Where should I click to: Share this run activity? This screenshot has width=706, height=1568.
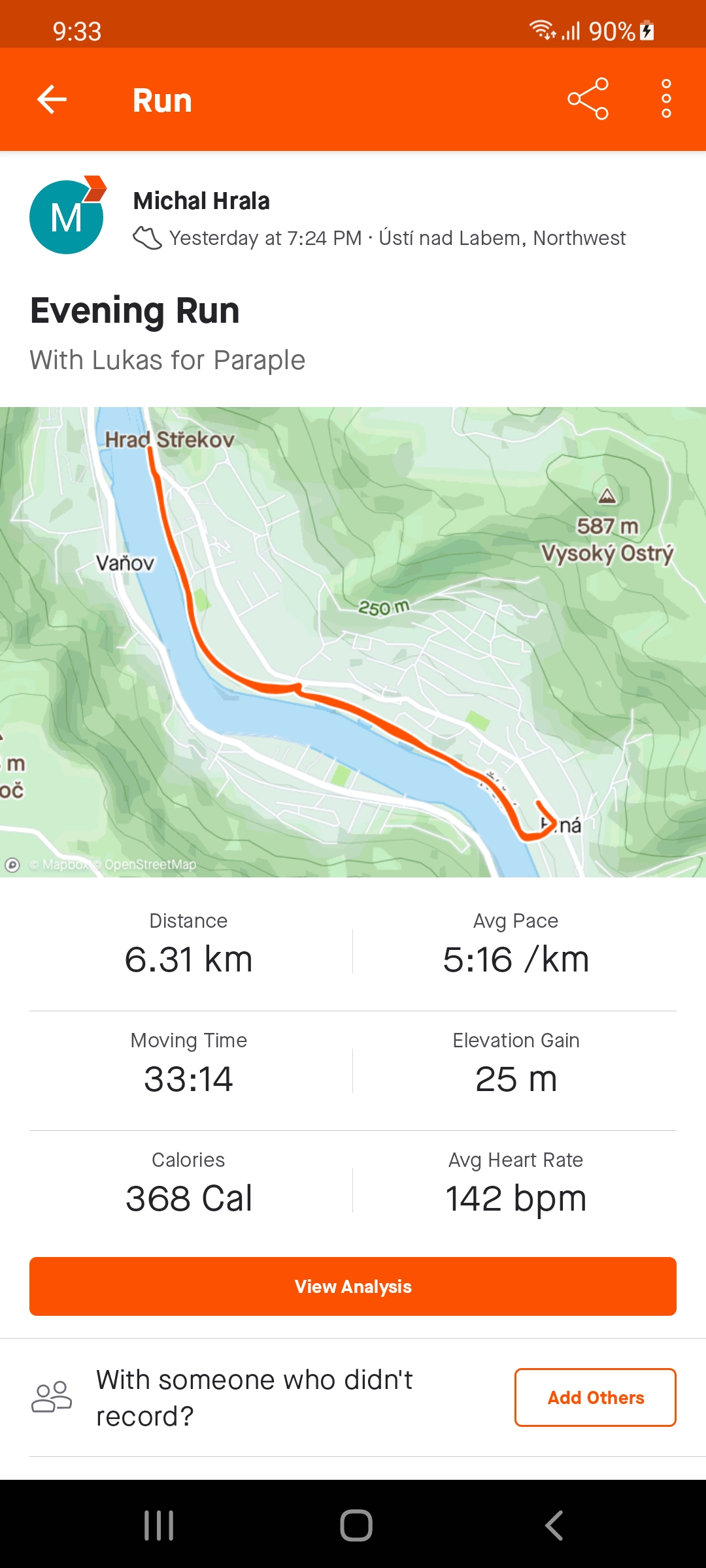click(588, 99)
